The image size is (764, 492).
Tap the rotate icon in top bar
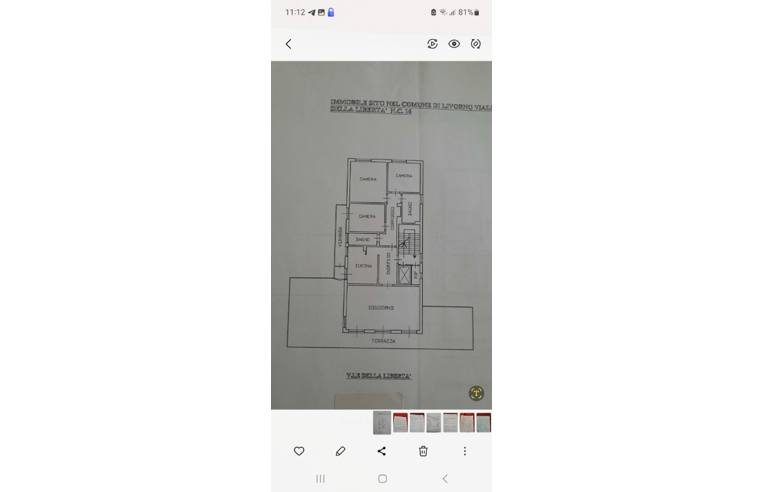tap(475, 44)
